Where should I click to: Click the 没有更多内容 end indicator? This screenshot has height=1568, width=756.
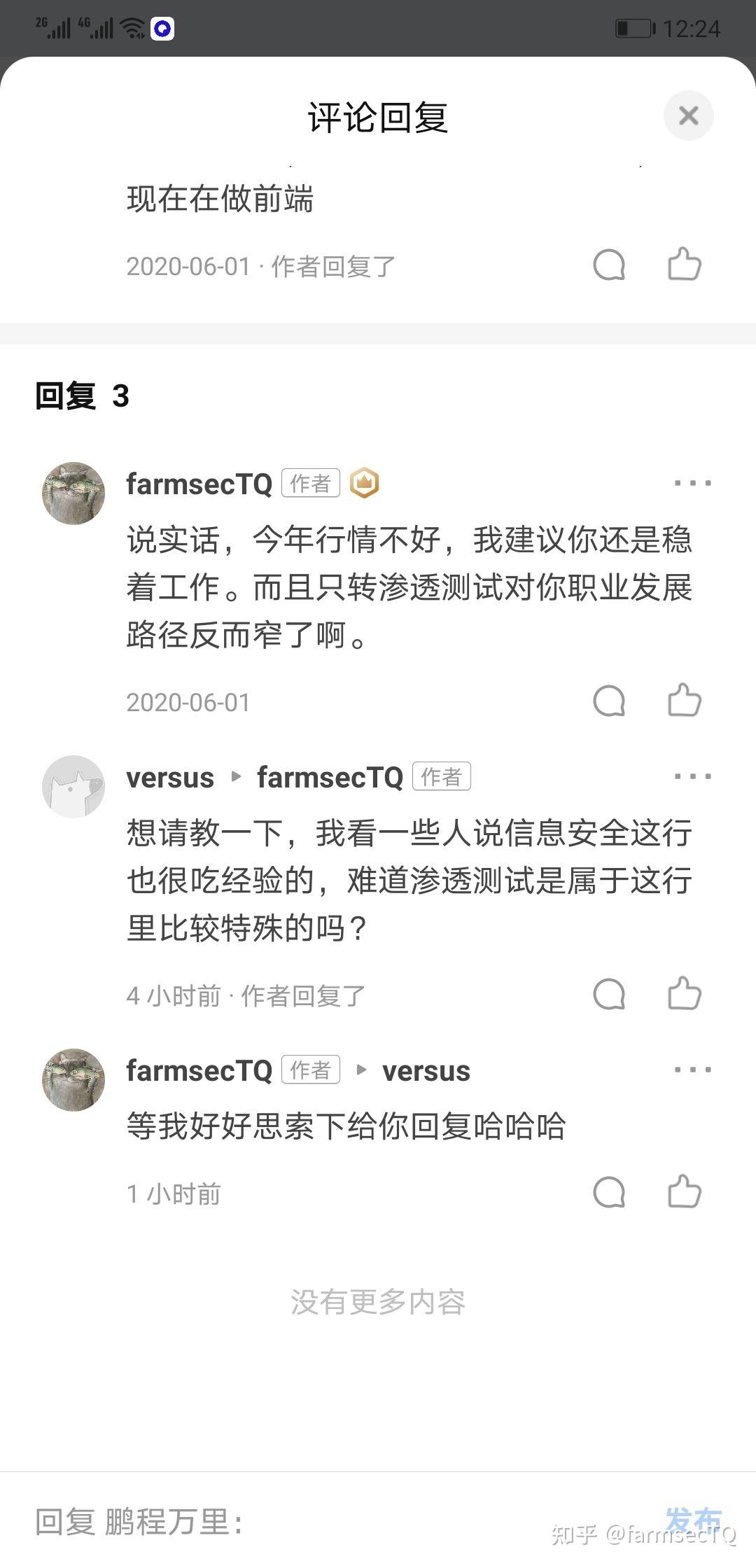[378, 1302]
